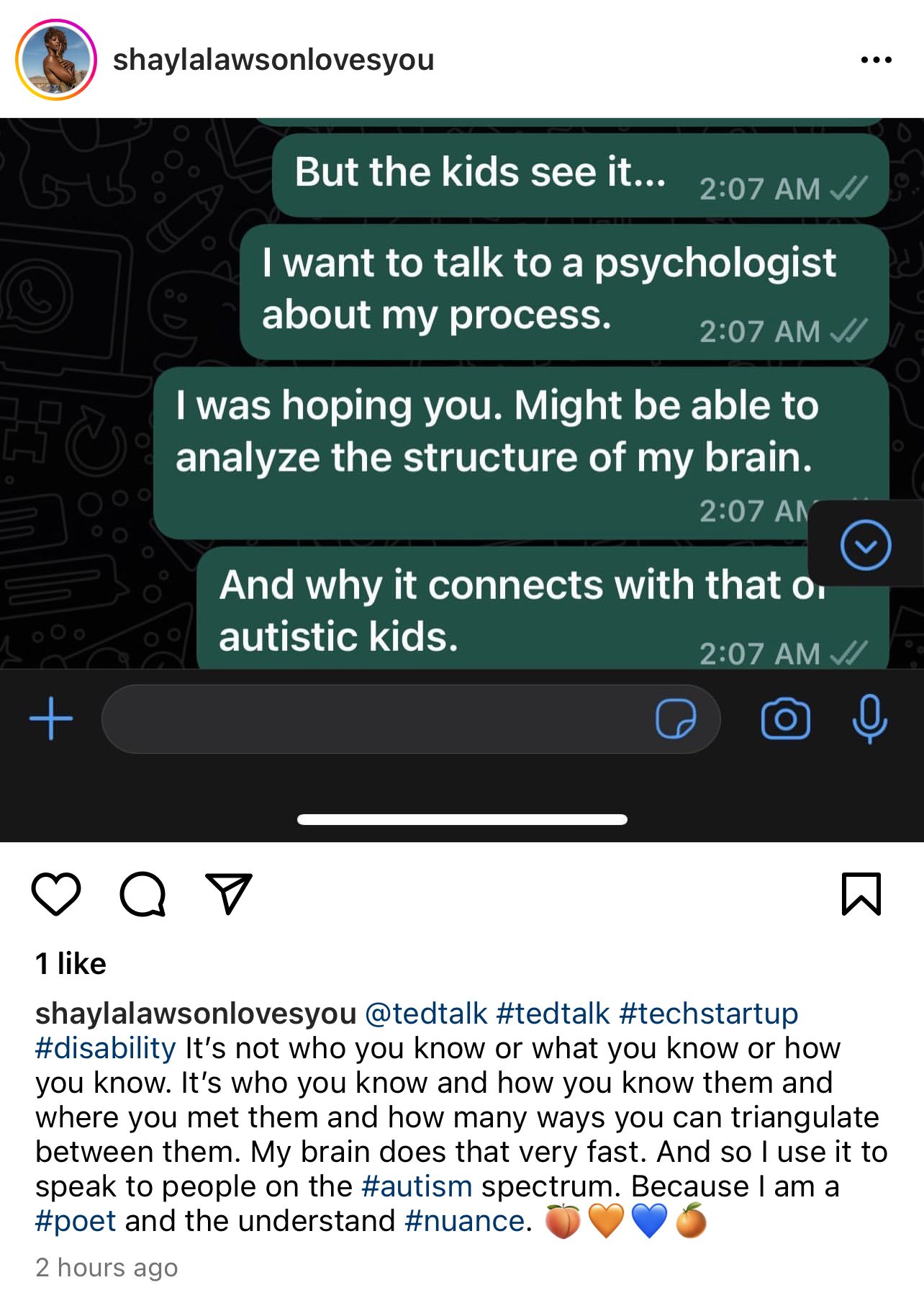Screen dimensions: 924x1303
Task: Bookmark this post
Action: point(861,893)
